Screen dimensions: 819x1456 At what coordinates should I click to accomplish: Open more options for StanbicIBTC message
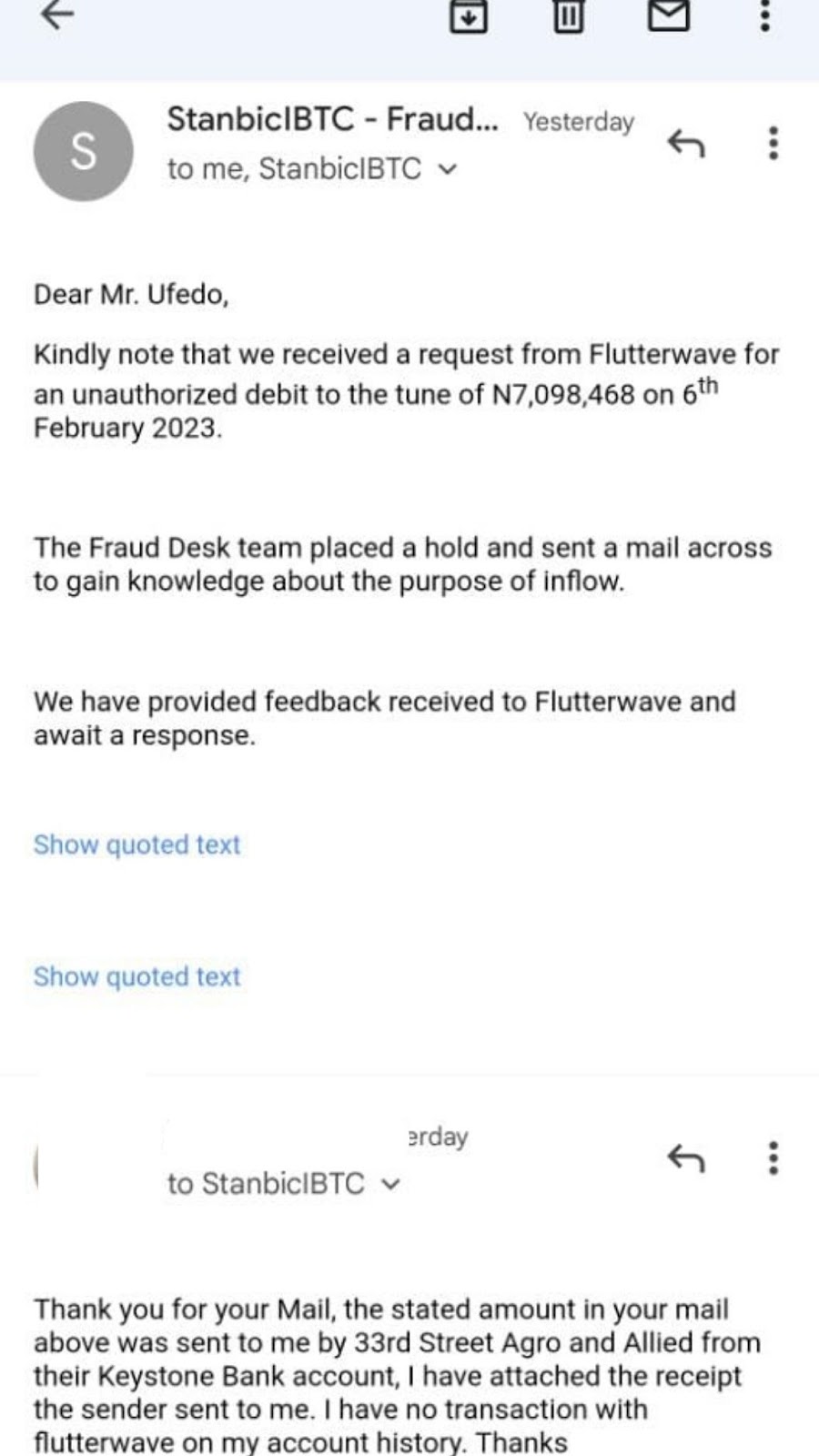pos(773,143)
